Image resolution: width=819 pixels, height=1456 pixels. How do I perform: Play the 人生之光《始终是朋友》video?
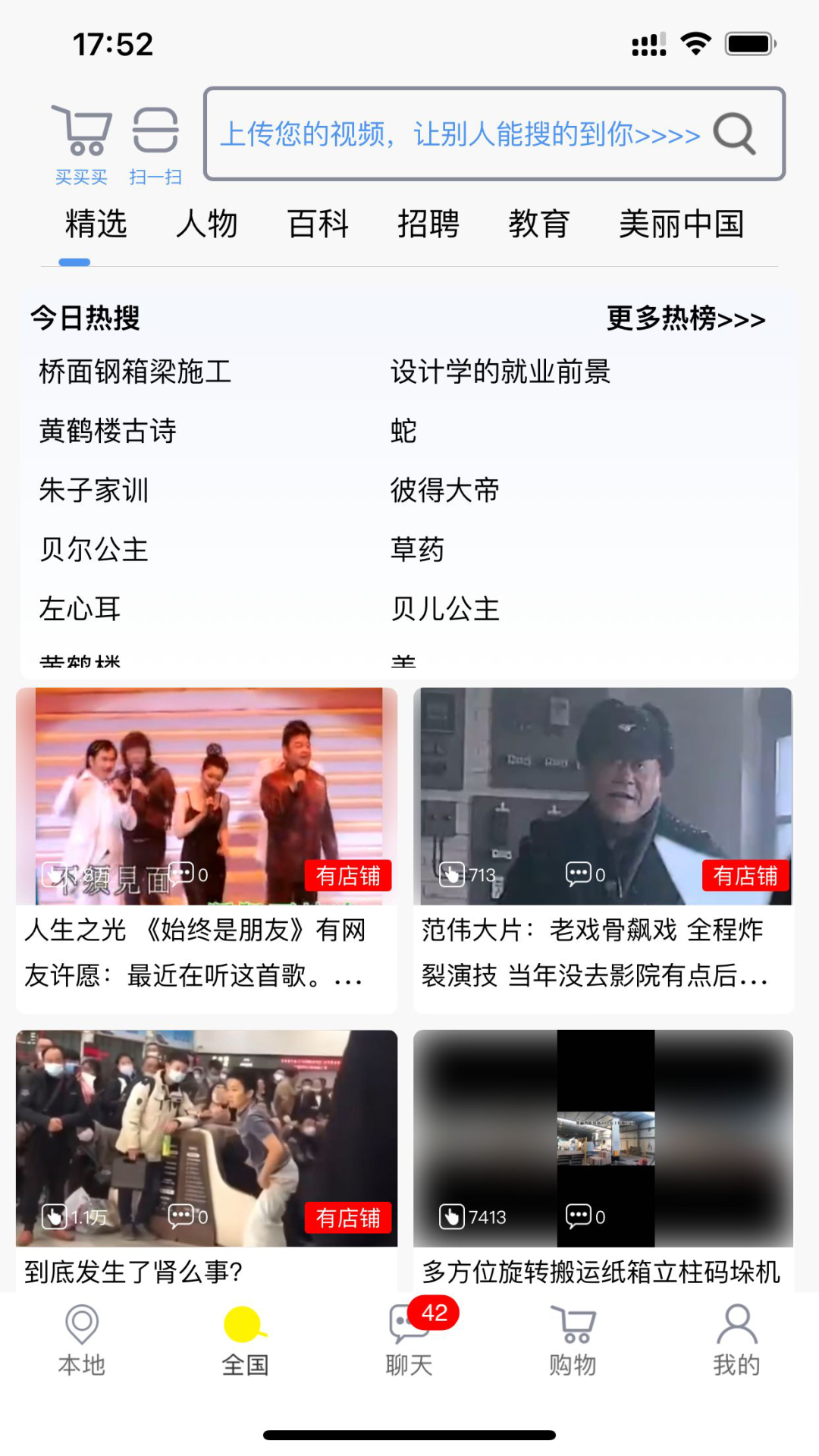[206, 796]
